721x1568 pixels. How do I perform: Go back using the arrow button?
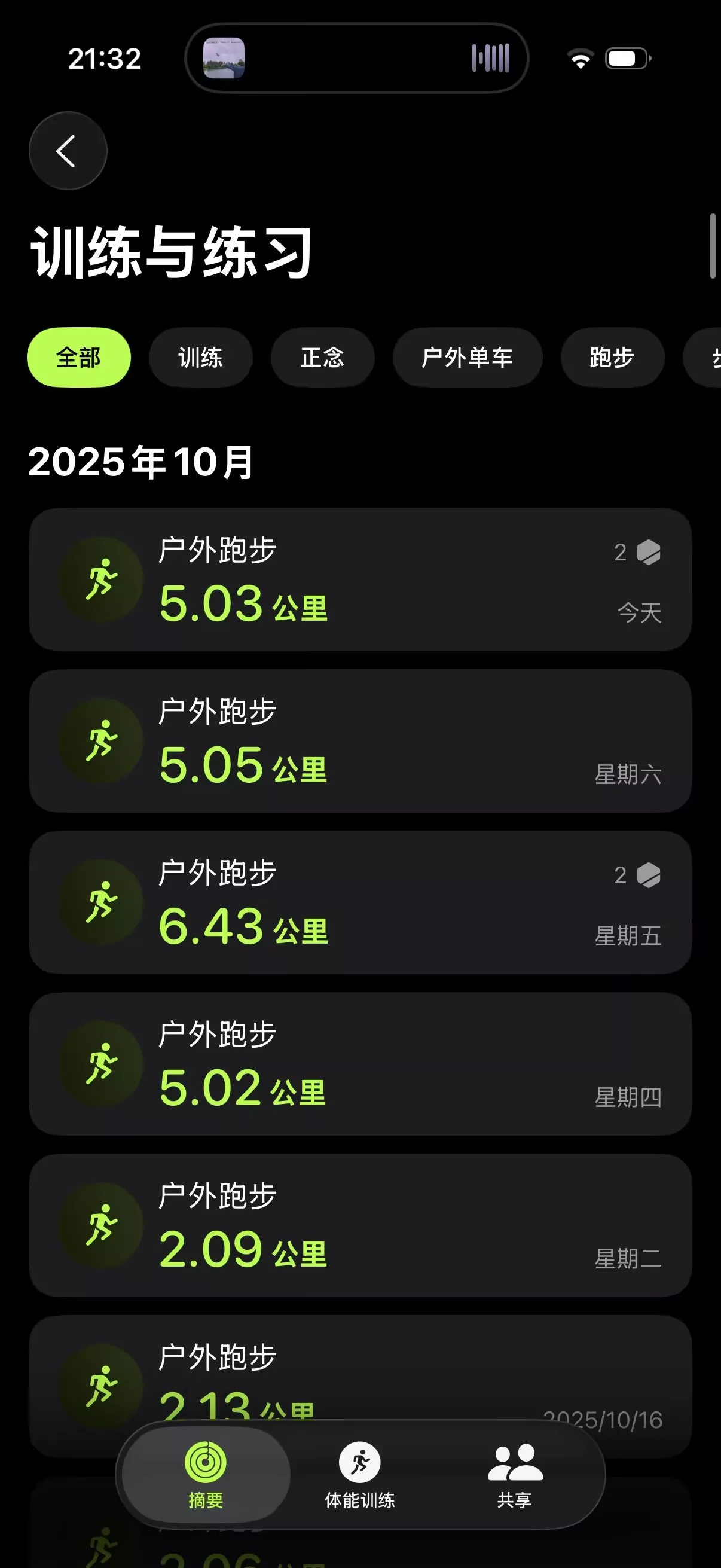pos(68,151)
